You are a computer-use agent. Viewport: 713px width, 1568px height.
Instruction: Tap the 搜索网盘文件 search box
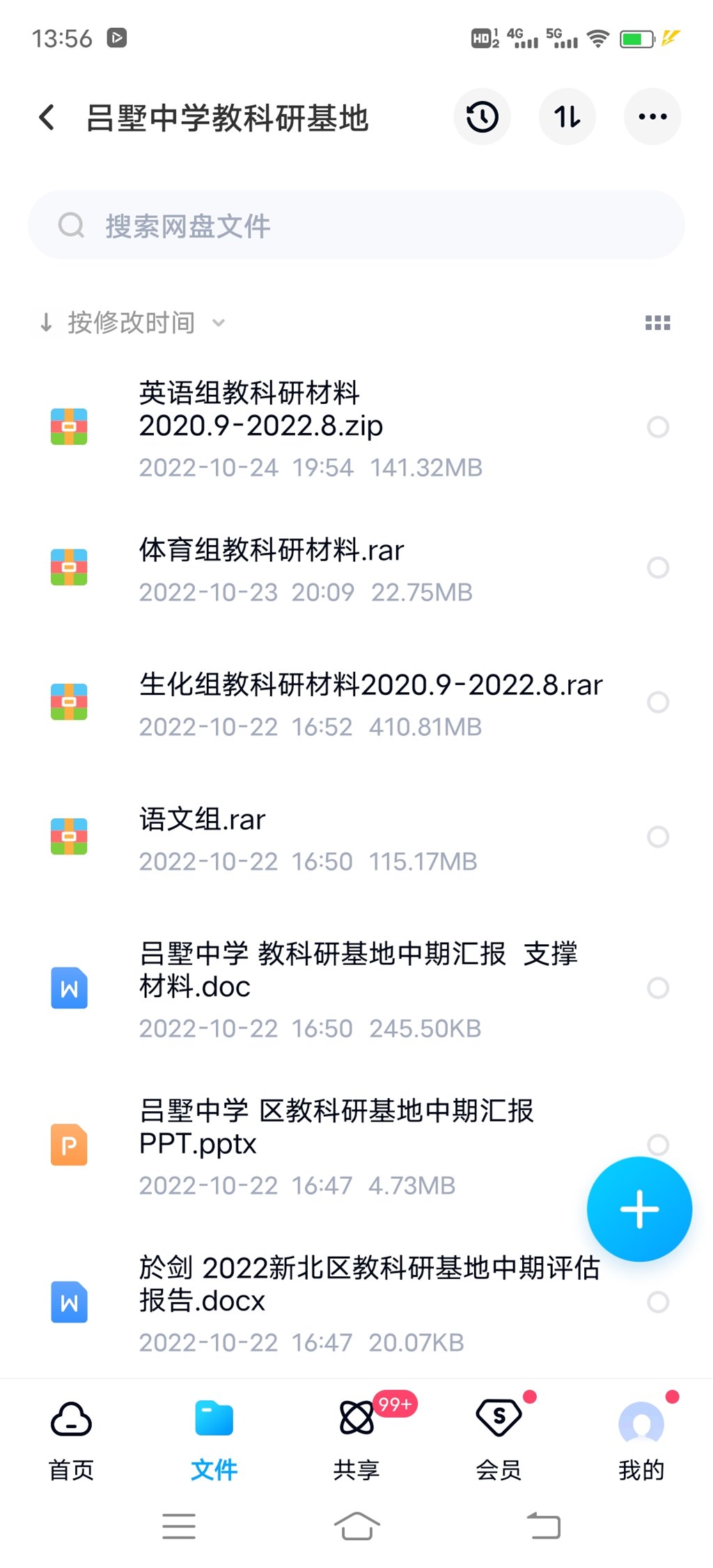tap(356, 226)
